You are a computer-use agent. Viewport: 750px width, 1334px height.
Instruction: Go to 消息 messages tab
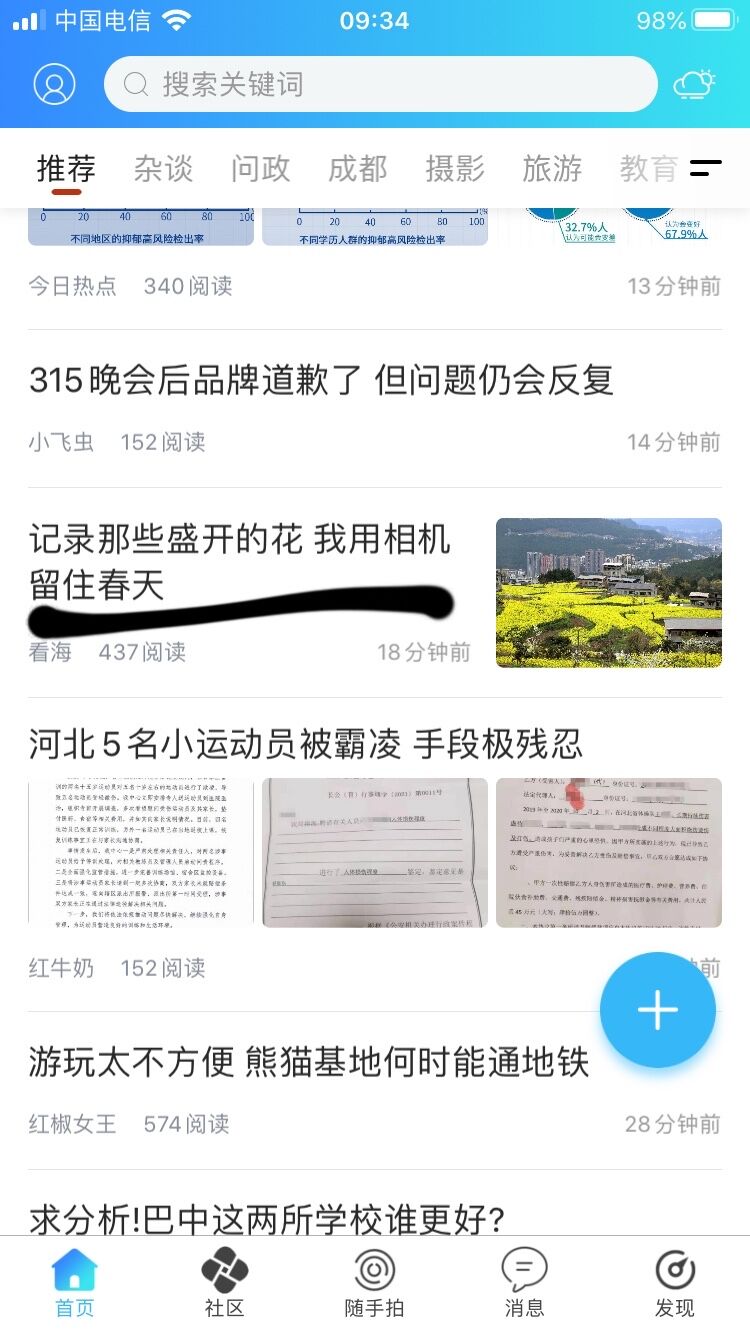point(524,1284)
